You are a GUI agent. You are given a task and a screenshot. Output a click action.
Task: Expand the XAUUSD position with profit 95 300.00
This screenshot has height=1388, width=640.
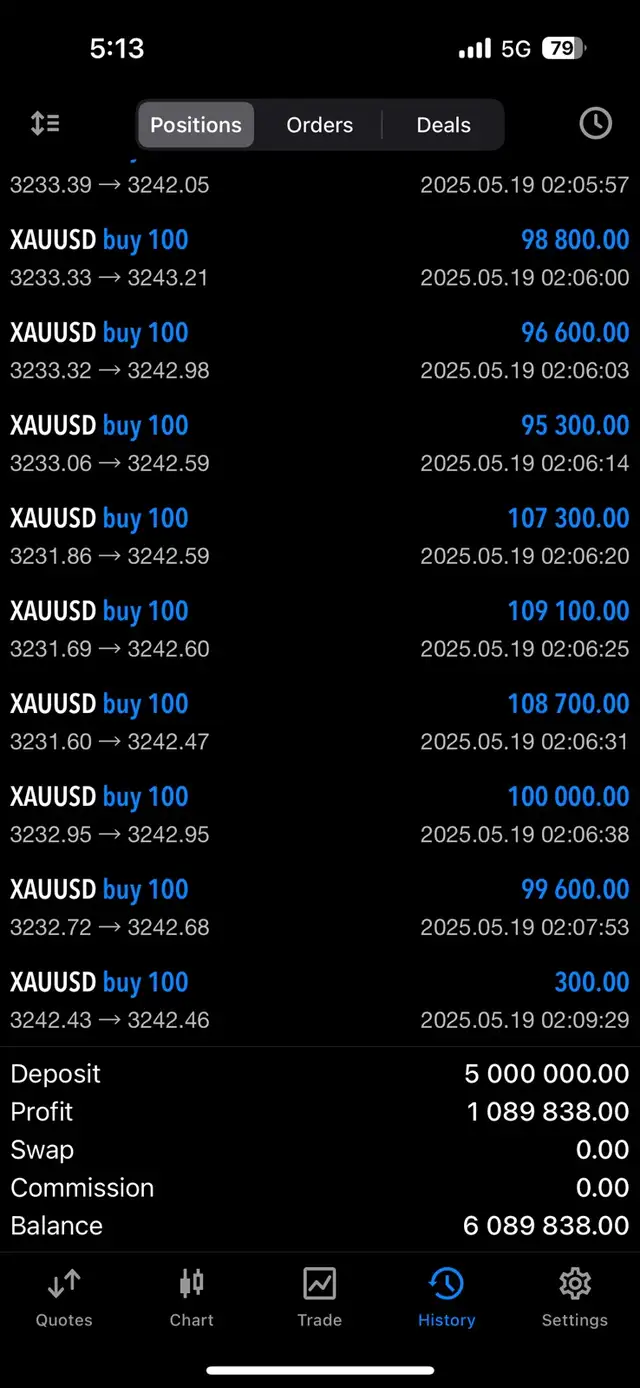320,443
